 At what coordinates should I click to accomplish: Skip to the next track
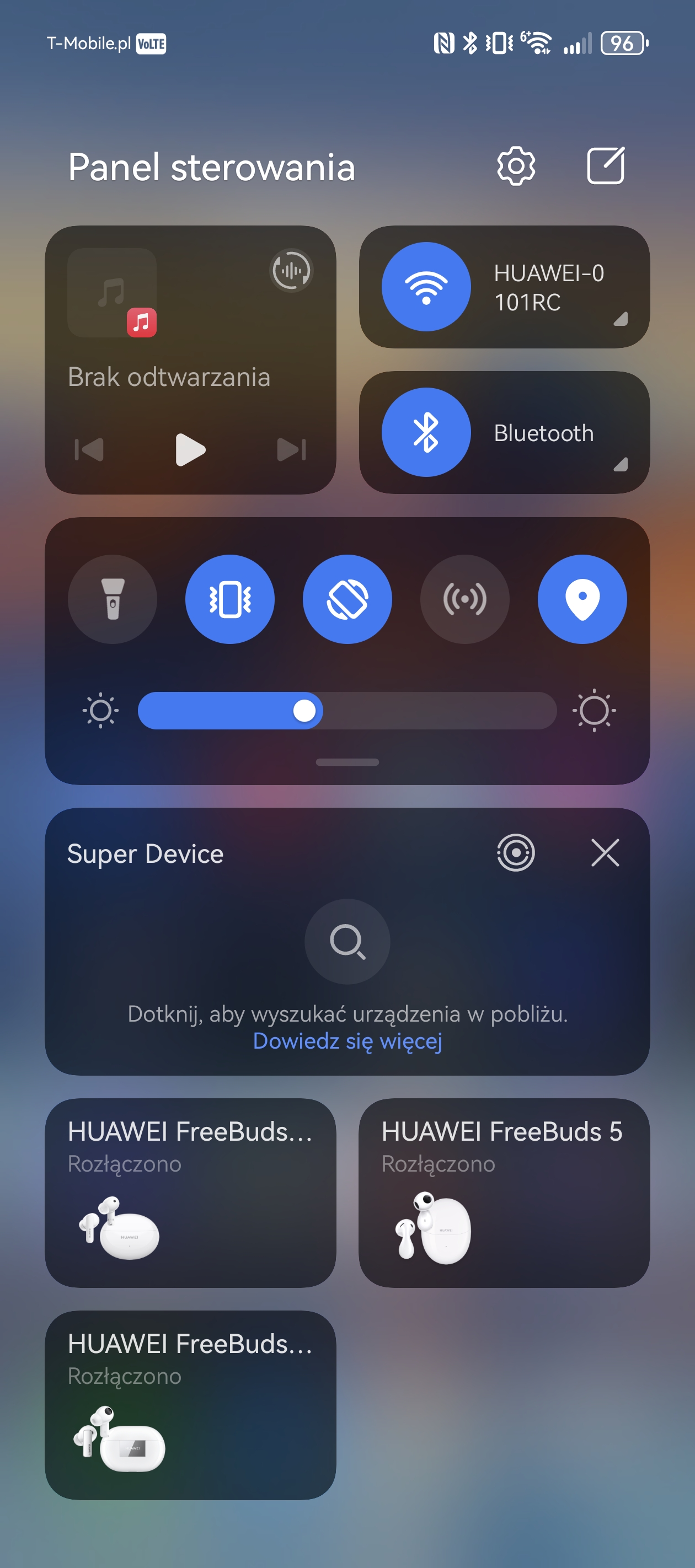click(x=292, y=450)
